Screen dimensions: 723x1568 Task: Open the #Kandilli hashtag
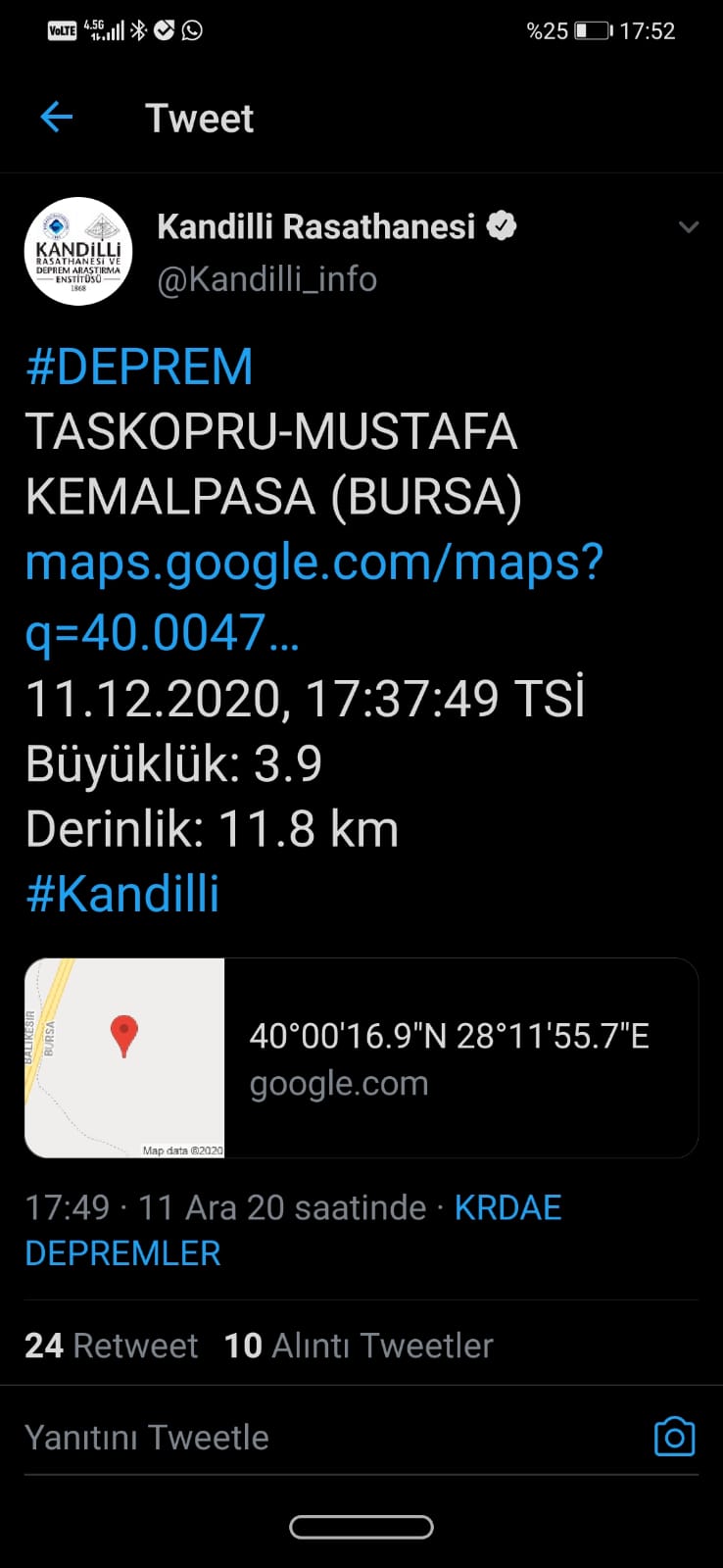click(122, 894)
